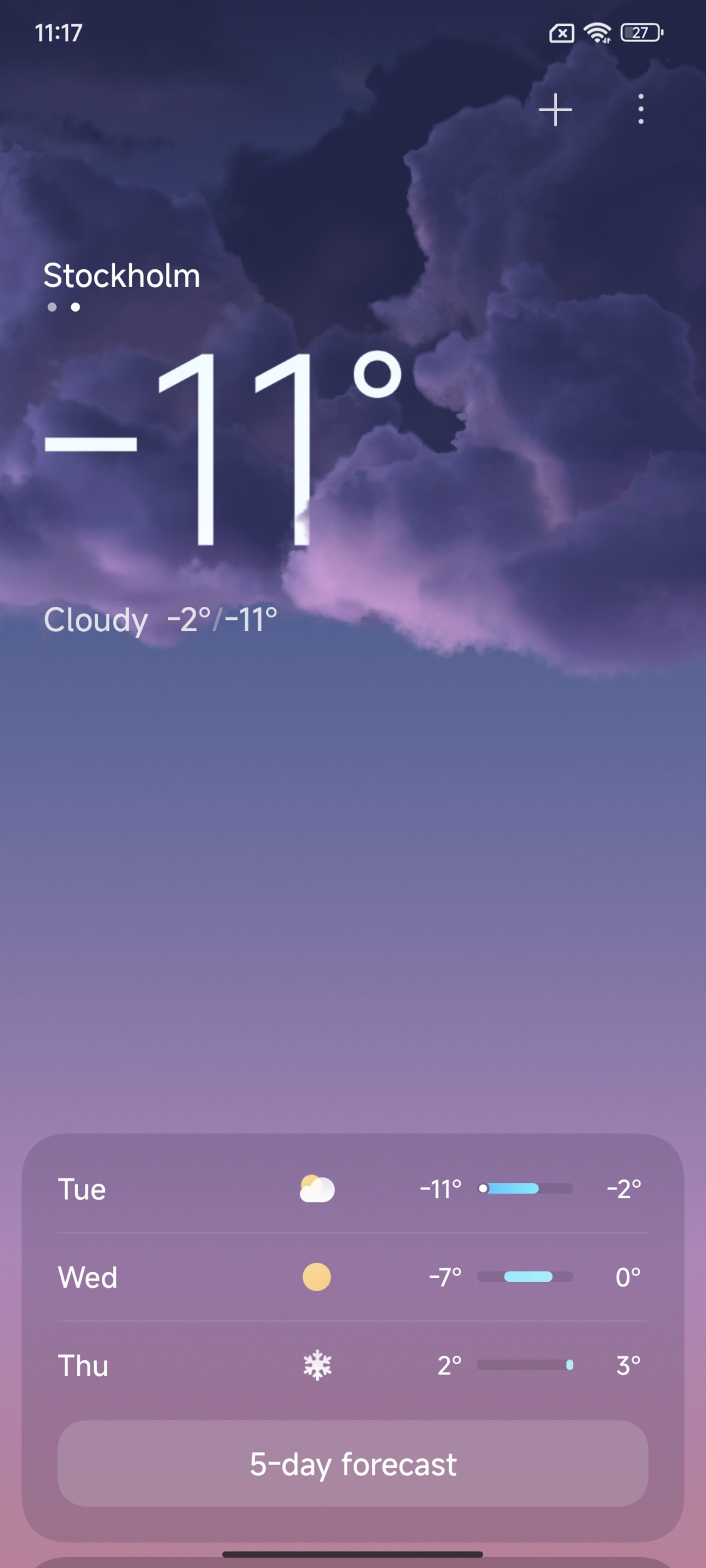The image size is (706, 1568).
Task: Tap the city page indicator dots
Action: click(63, 307)
